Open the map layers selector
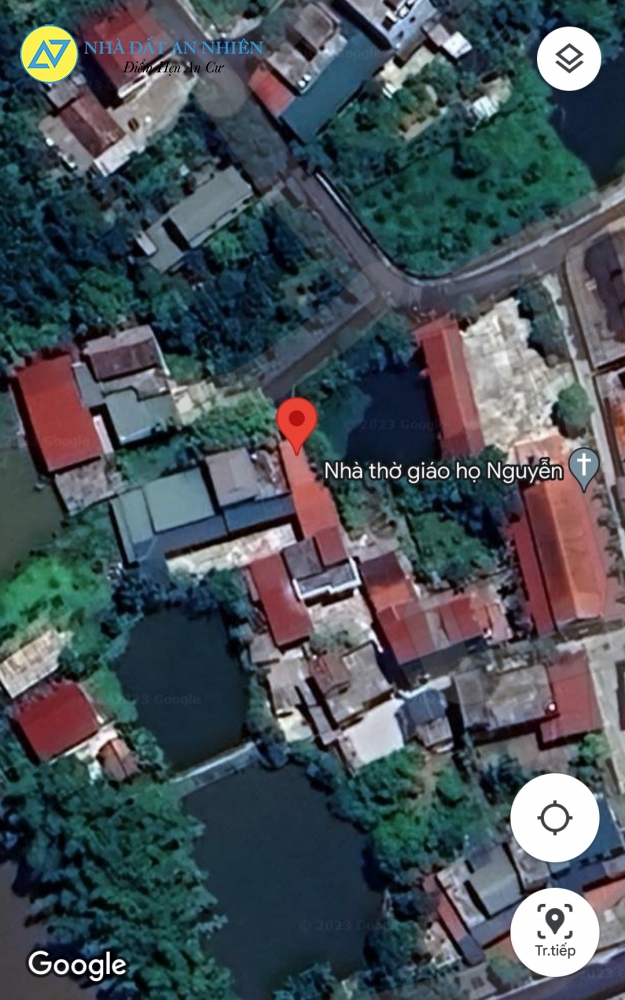The image size is (625, 1000). (x=569, y=59)
